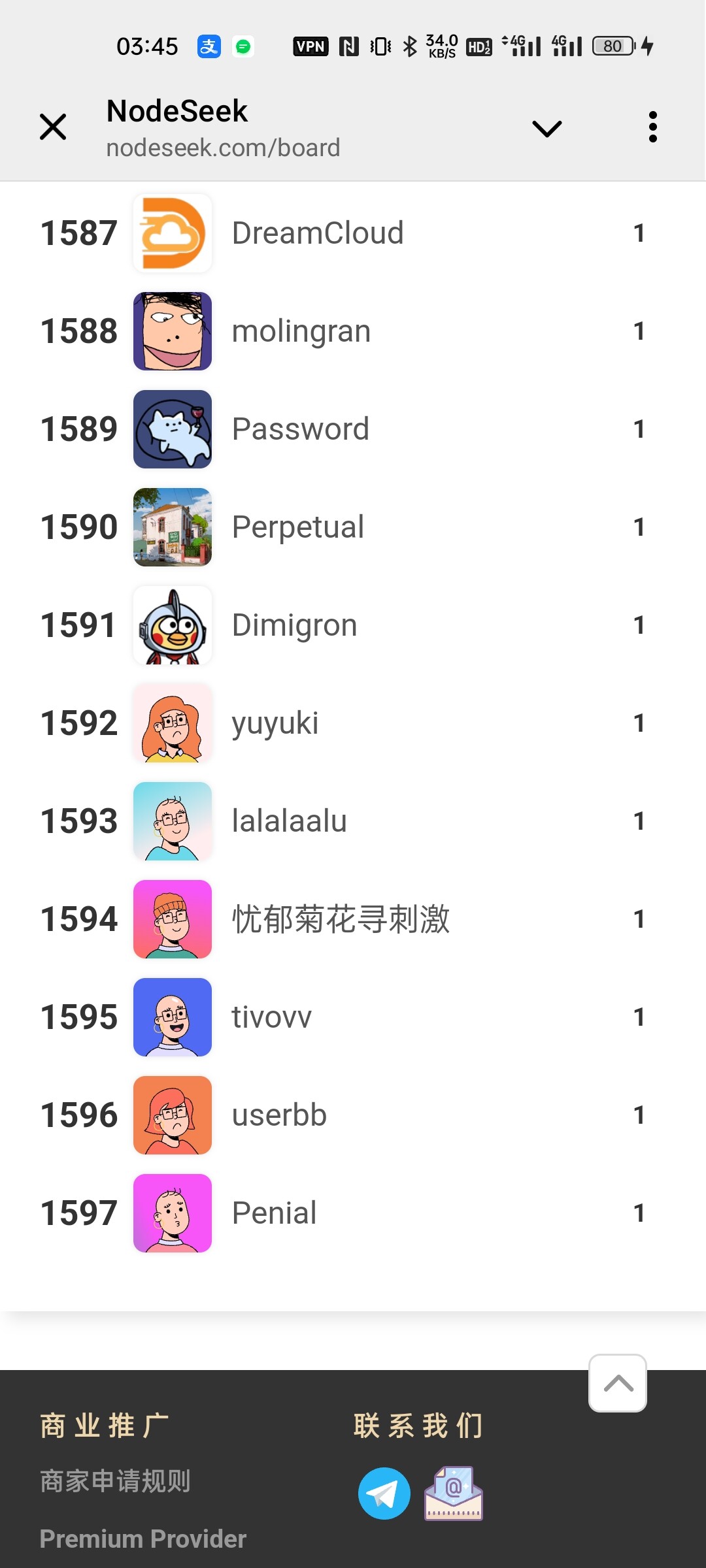Viewport: 706px width, 1568px height.
Task: Open the browser overflow menu
Action: (x=652, y=127)
